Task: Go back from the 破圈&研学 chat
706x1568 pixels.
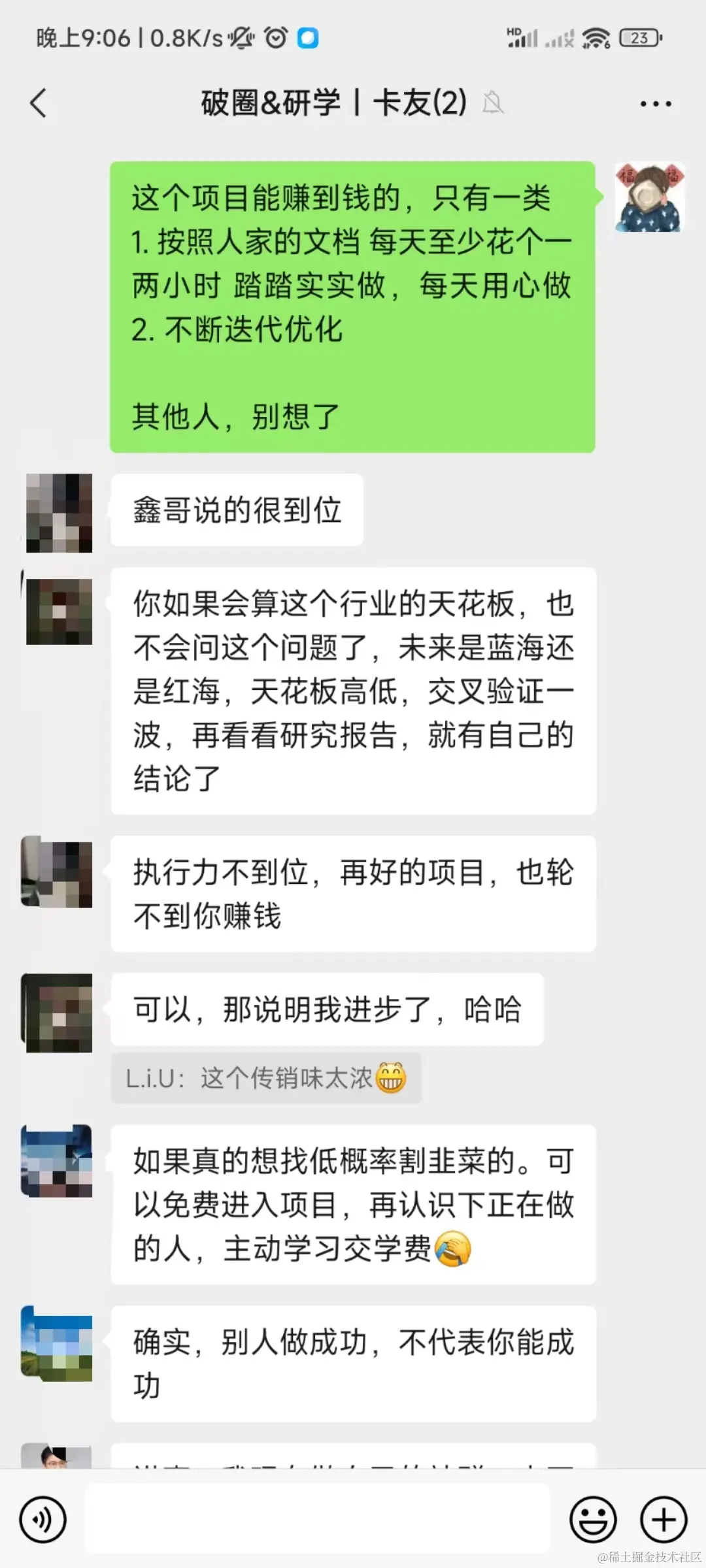Action: coord(39,103)
